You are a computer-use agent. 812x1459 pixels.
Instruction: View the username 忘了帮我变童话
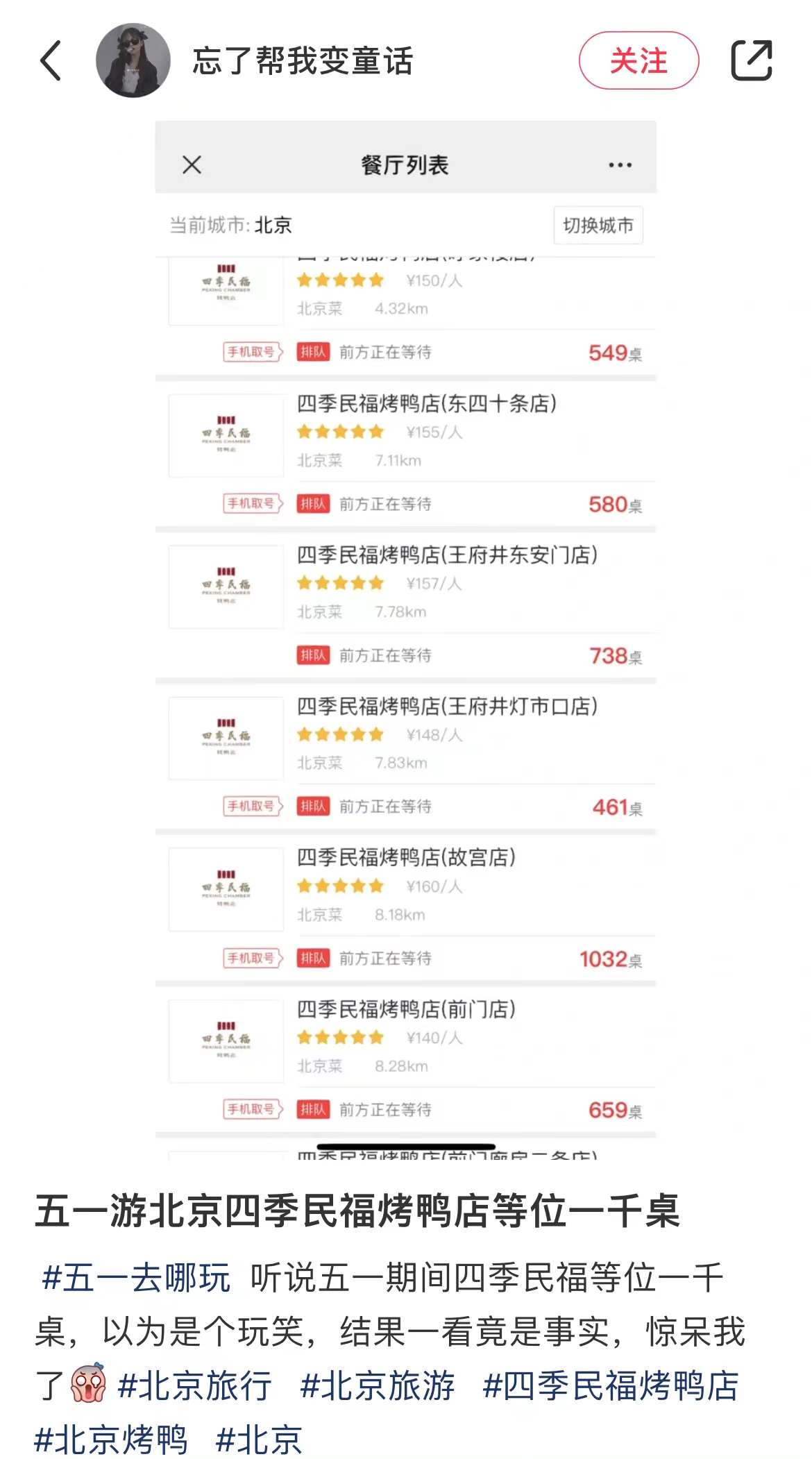click(303, 61)
